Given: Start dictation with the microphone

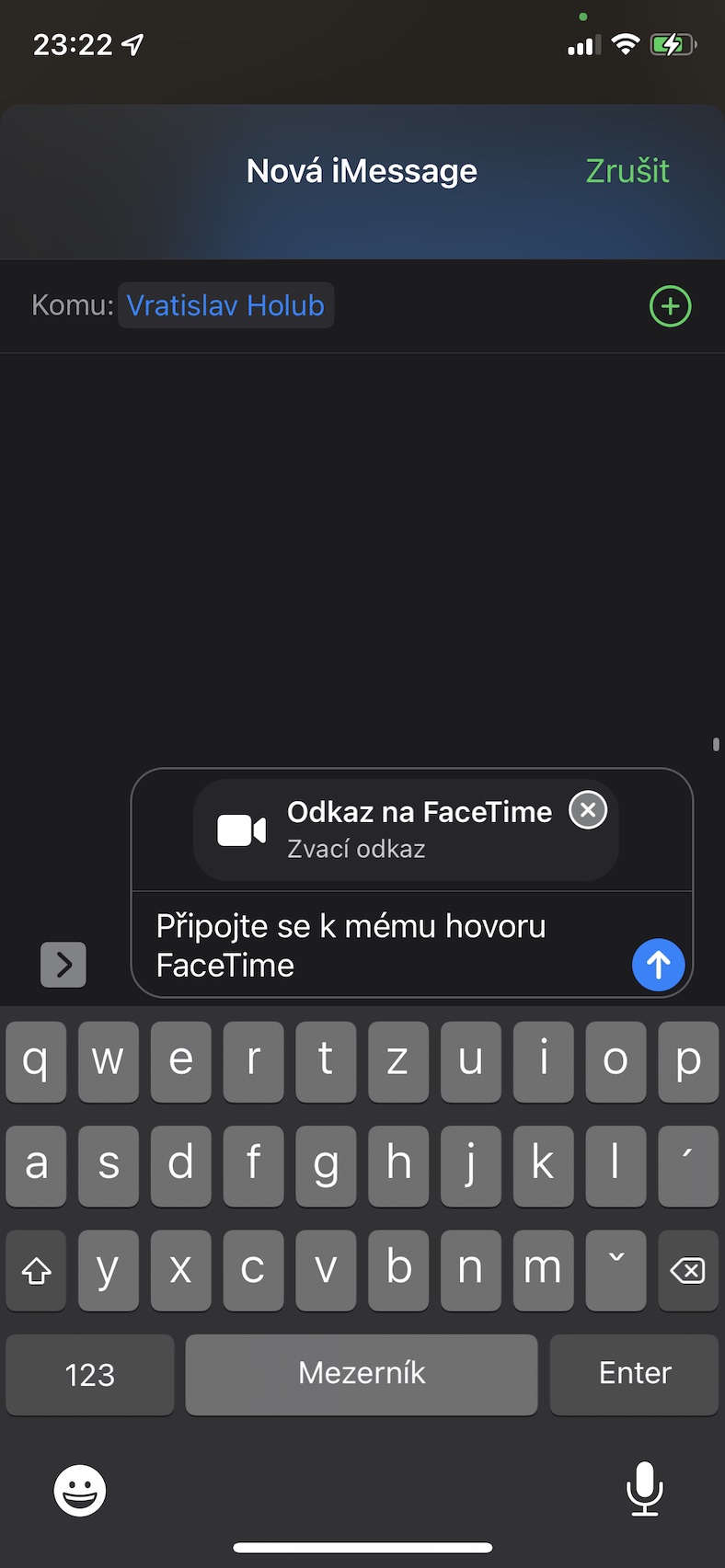Looking at the screenshot, I should tap(644, 1489).
